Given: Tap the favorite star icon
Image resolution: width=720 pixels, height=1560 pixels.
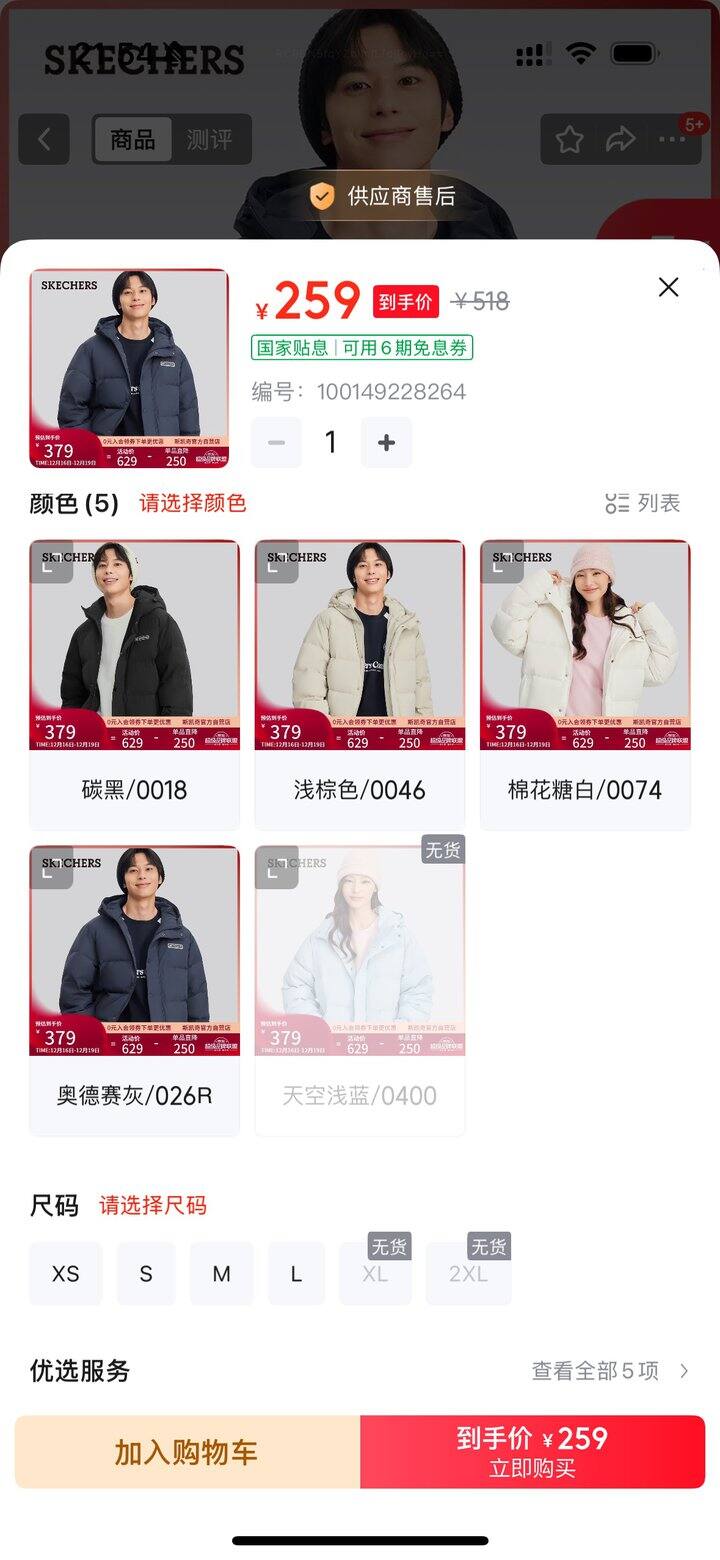Looking at the screenshot, I should coord(568,139).
